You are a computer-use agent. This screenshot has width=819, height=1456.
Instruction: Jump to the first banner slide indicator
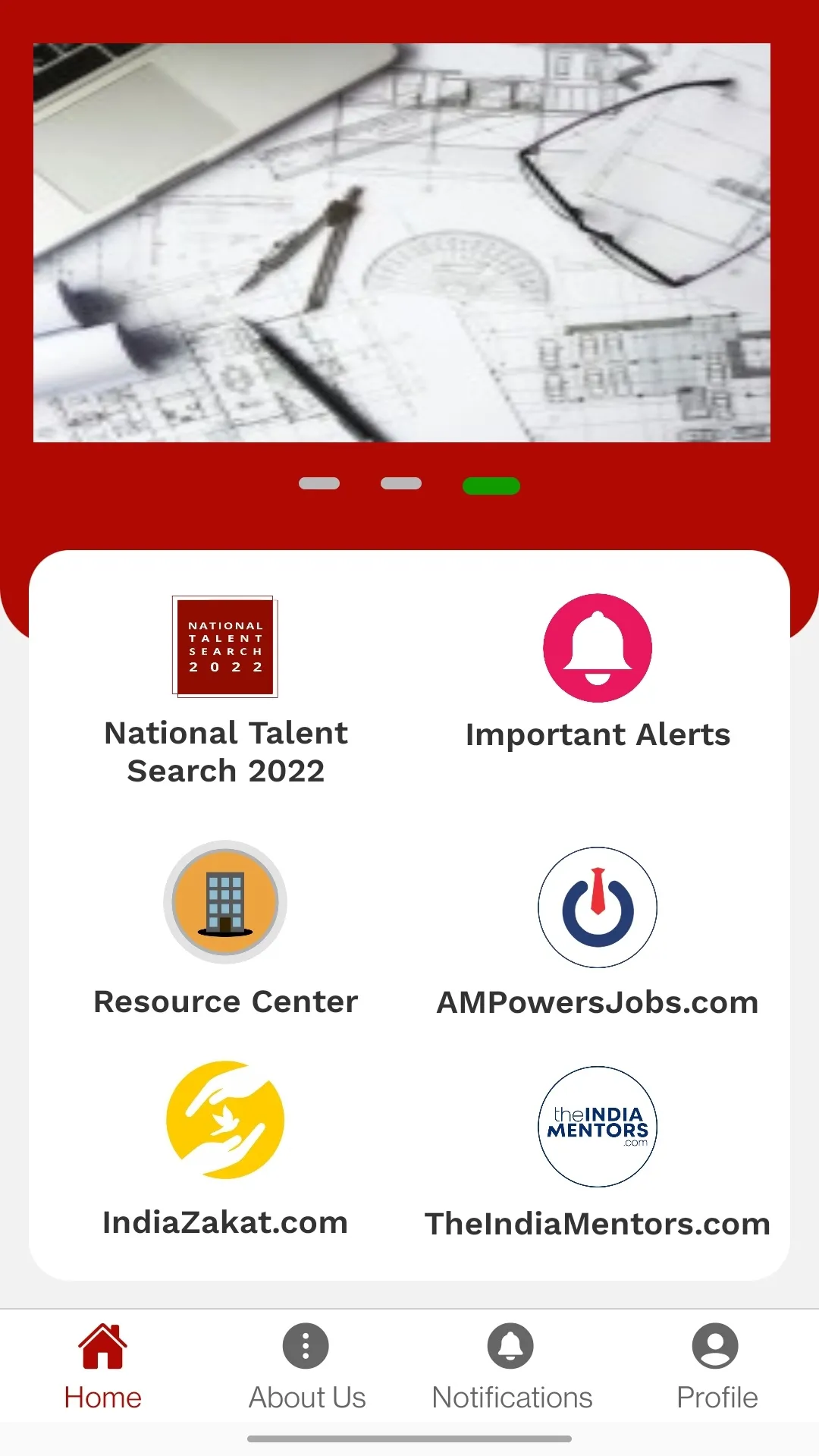[319, 483]
